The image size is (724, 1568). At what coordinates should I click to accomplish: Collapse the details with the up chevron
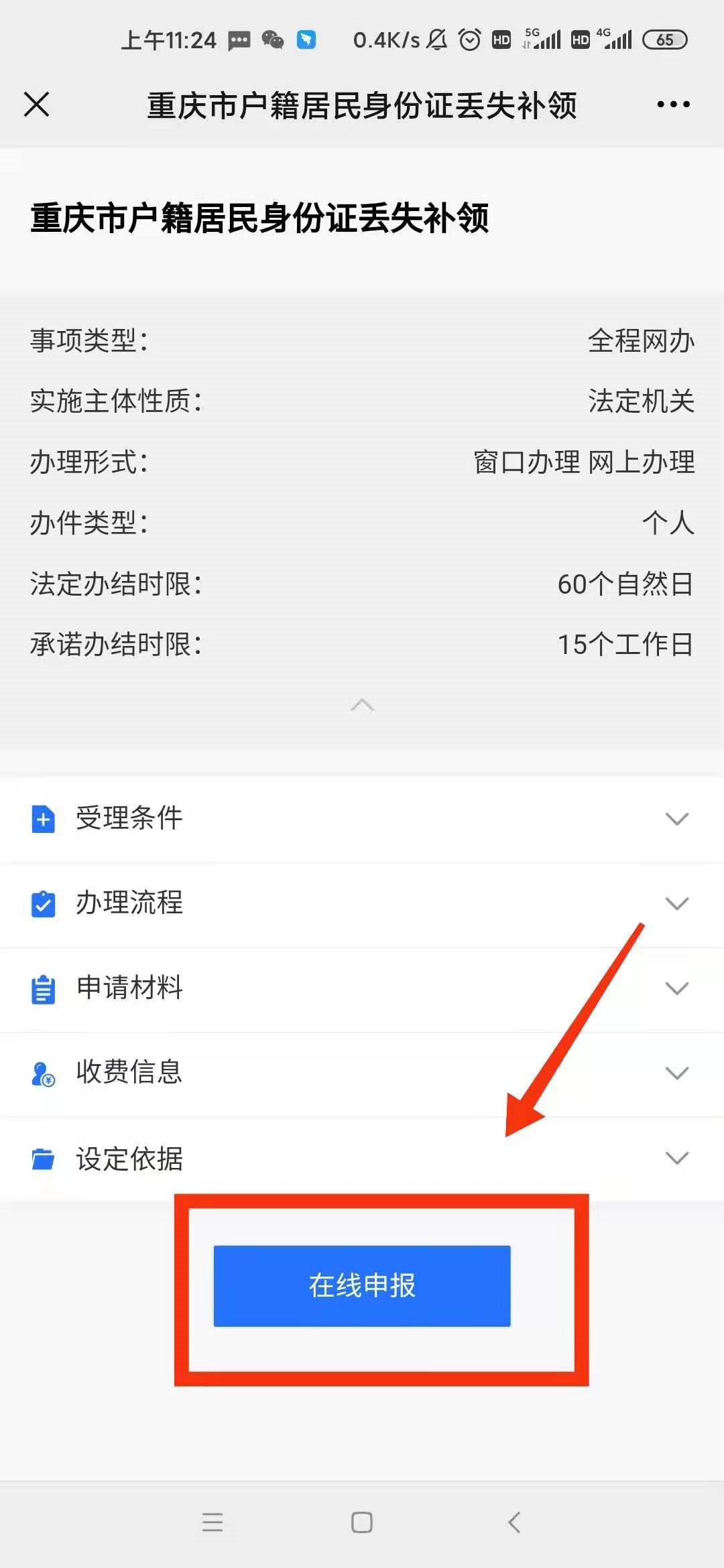[x=362, y=705]
